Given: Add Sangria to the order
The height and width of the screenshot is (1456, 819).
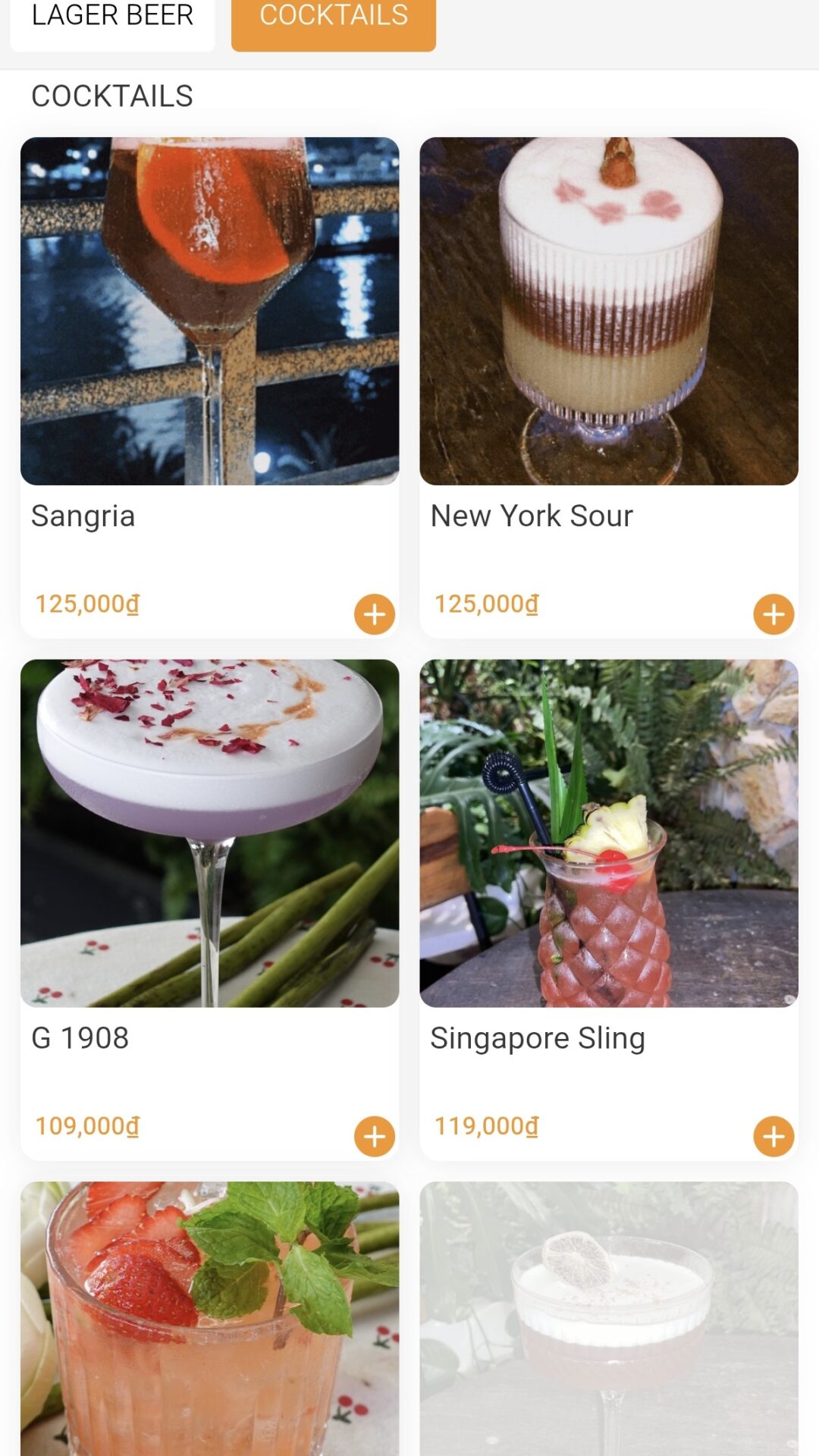Looking at the screenshot, I should [x=375, y=614].
